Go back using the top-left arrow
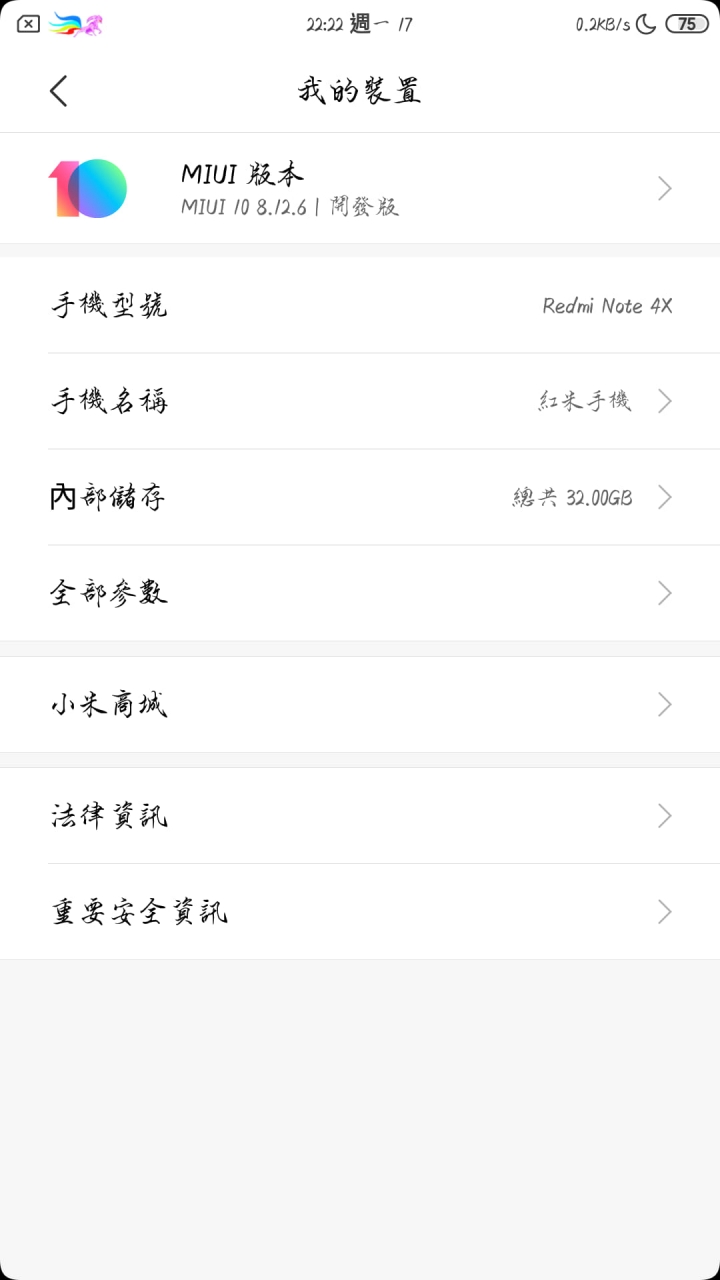Viewport: 720px width, 1280px height. (x=58, y=91)
